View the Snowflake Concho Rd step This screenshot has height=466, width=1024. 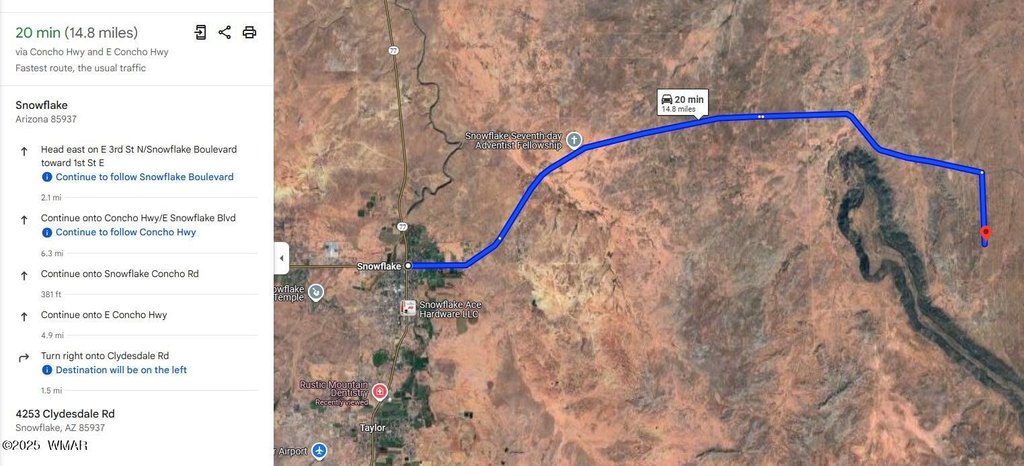(118, 273)
